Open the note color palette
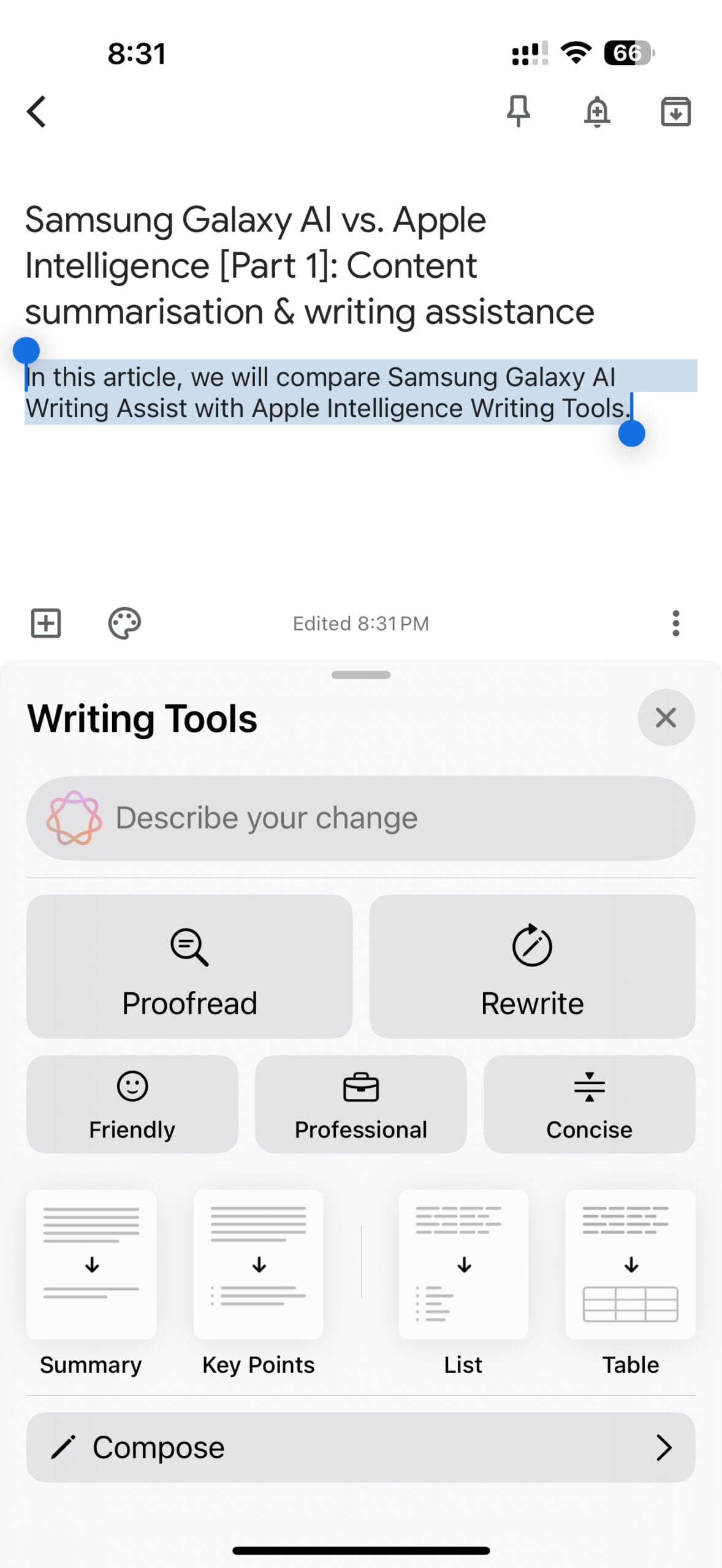Image resolution: width=722 pixels, height=1568 pixels. point(124,624)
